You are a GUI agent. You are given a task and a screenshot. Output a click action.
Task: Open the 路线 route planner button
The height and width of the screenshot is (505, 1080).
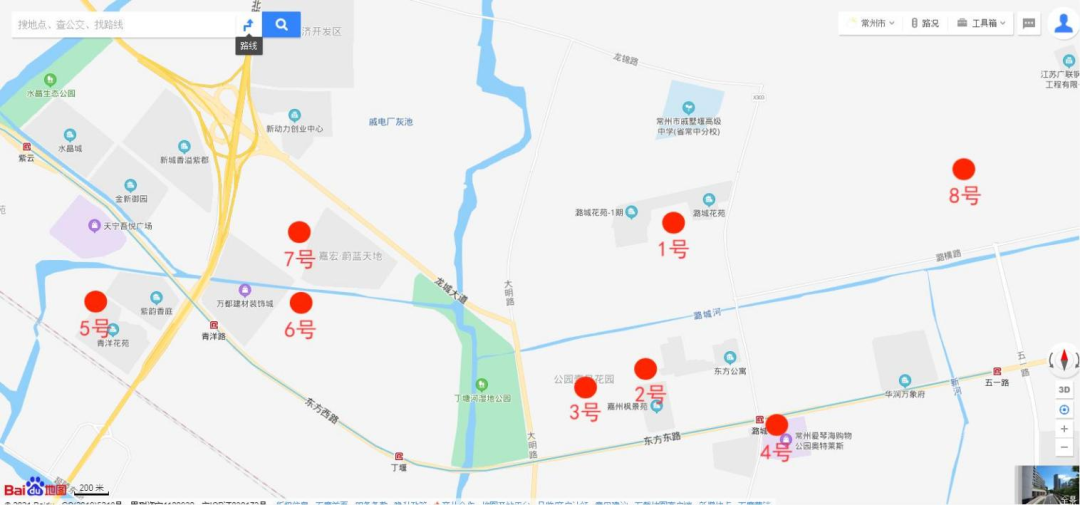pos(248,24)
